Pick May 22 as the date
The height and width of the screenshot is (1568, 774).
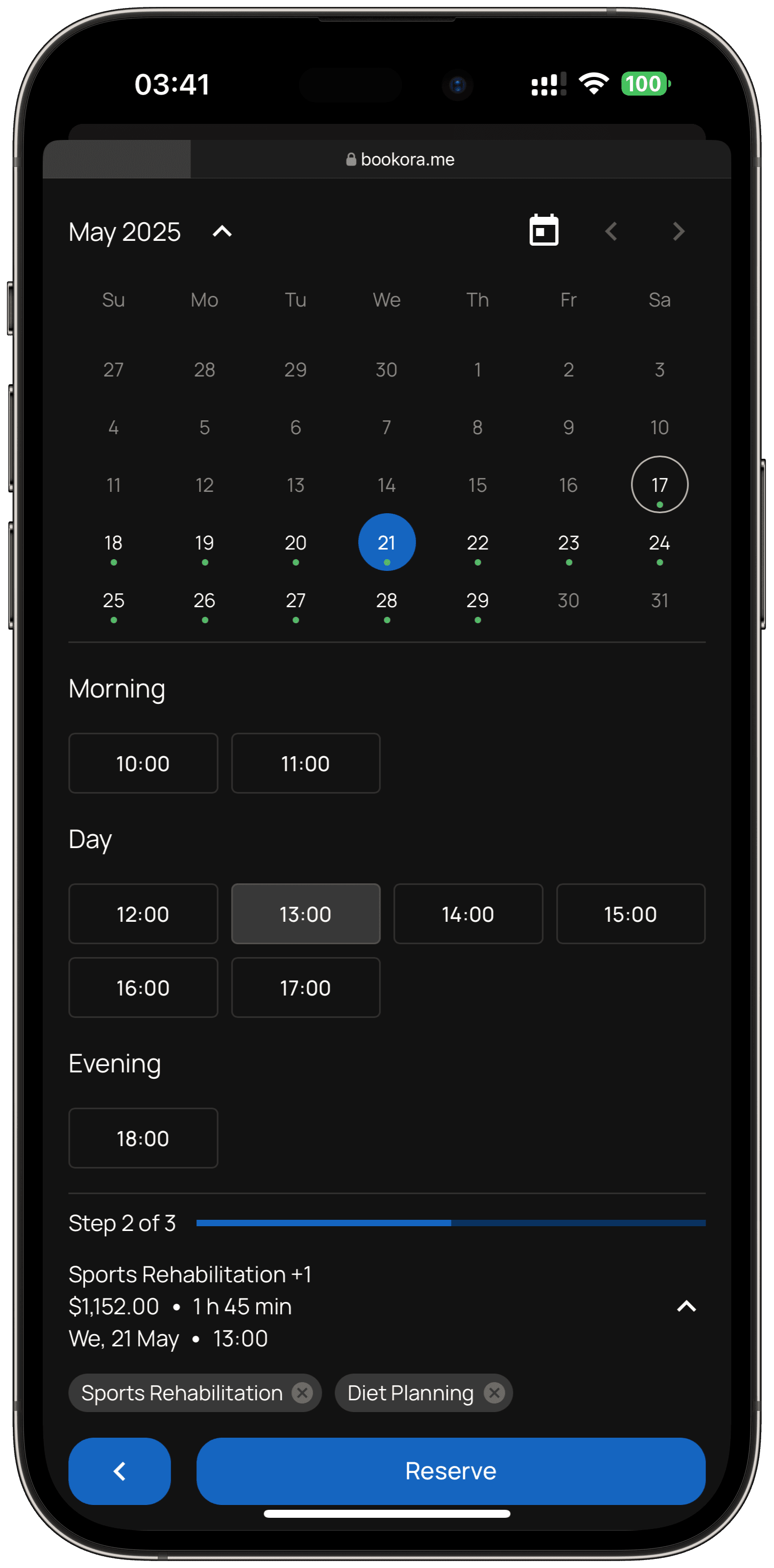477,543
